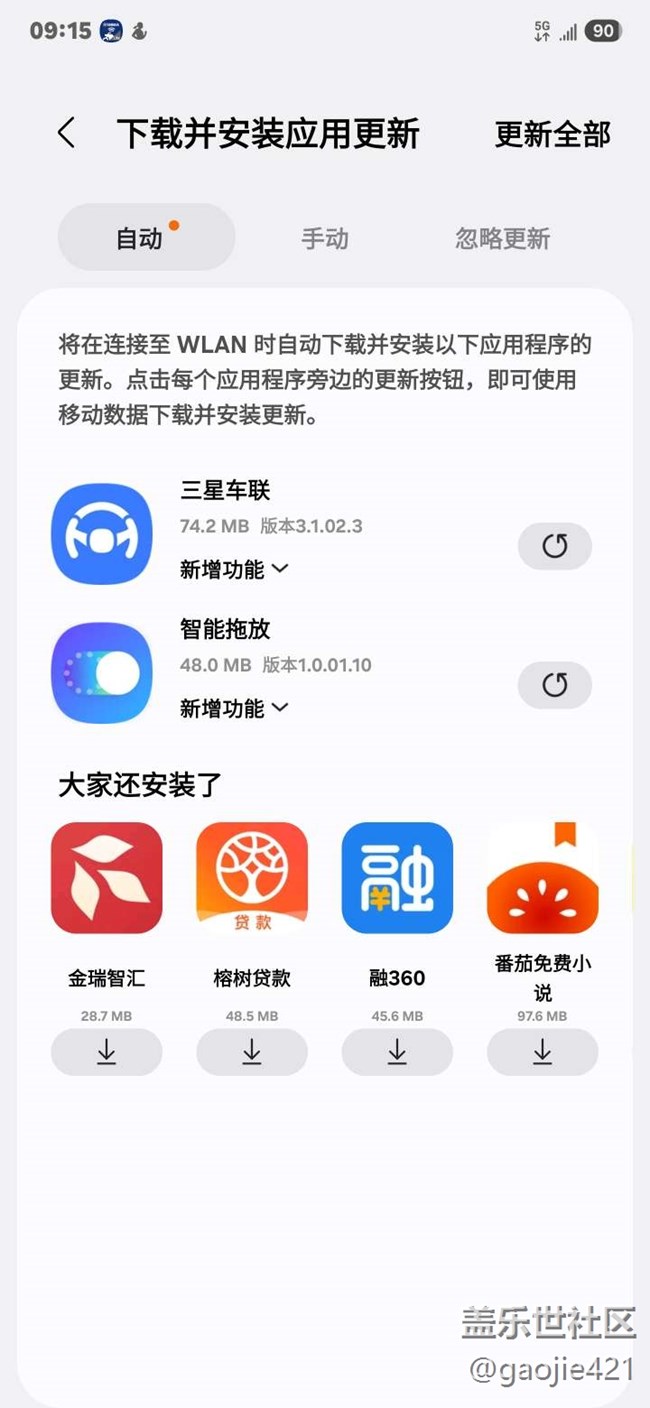Download 番茄免费小说
The image size is (650, 1408).
click(x=542, y=1052)
